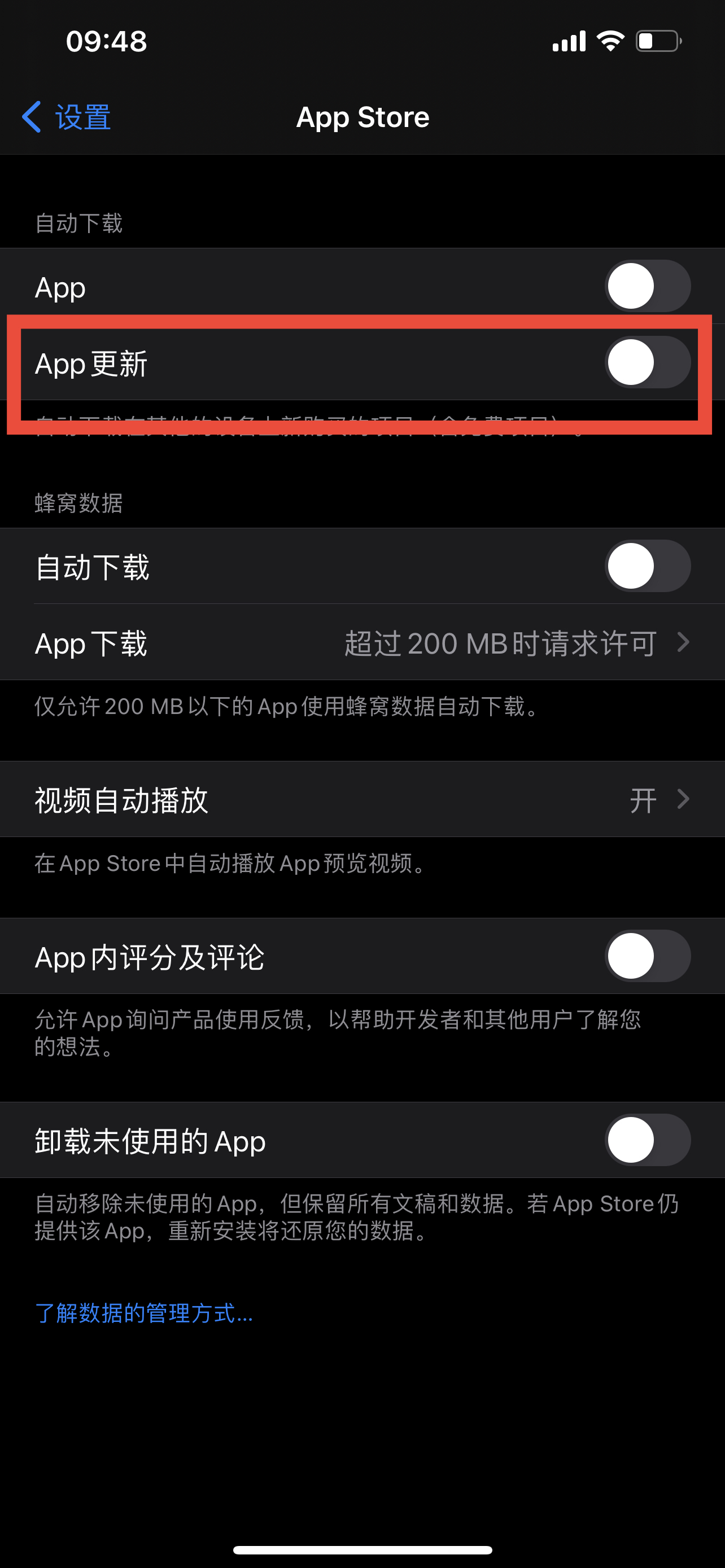This screenshot has width=725, height=1568.
Task: Tap the chevron beside 视频自动播放 开
Action: point(683,800)
